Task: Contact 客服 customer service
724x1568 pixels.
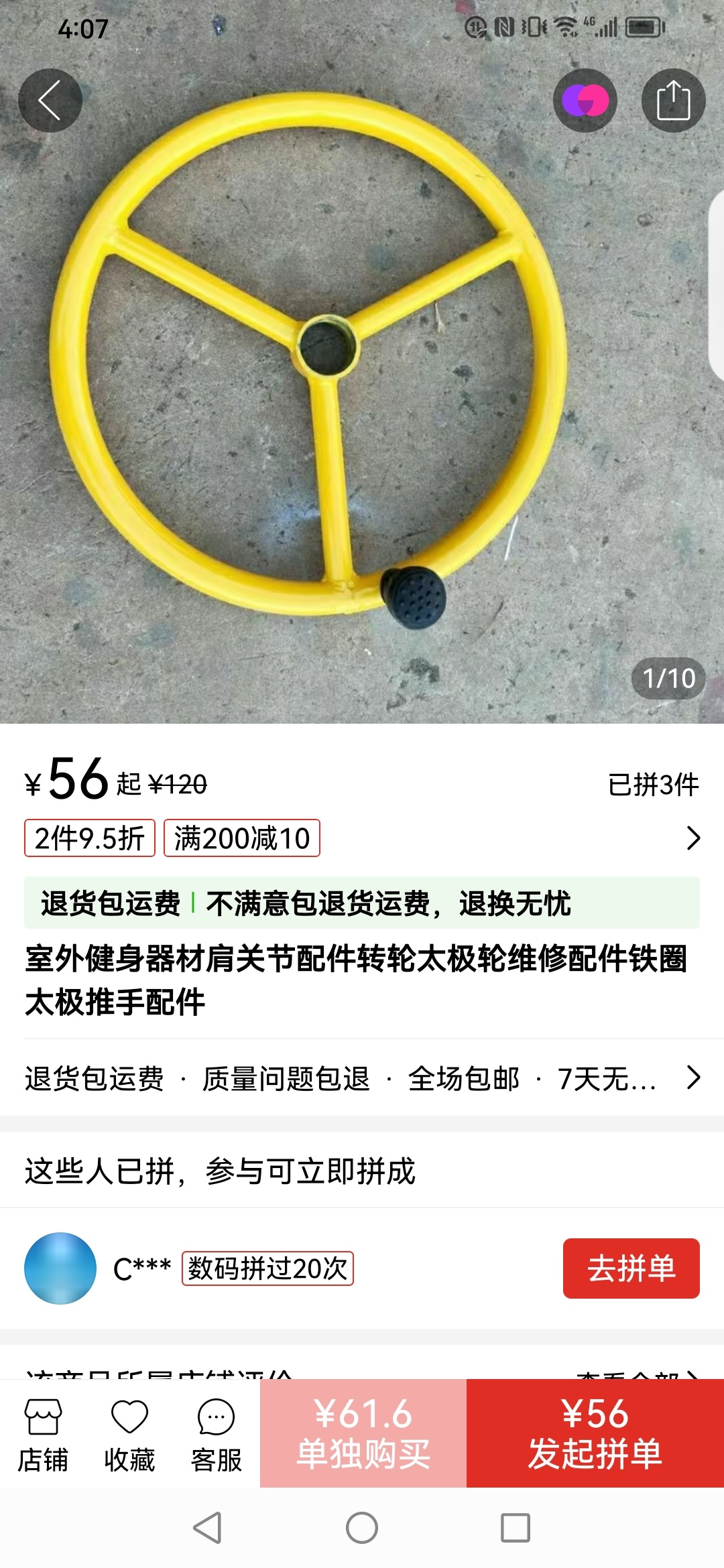Action: click(x=216, y=1435)
